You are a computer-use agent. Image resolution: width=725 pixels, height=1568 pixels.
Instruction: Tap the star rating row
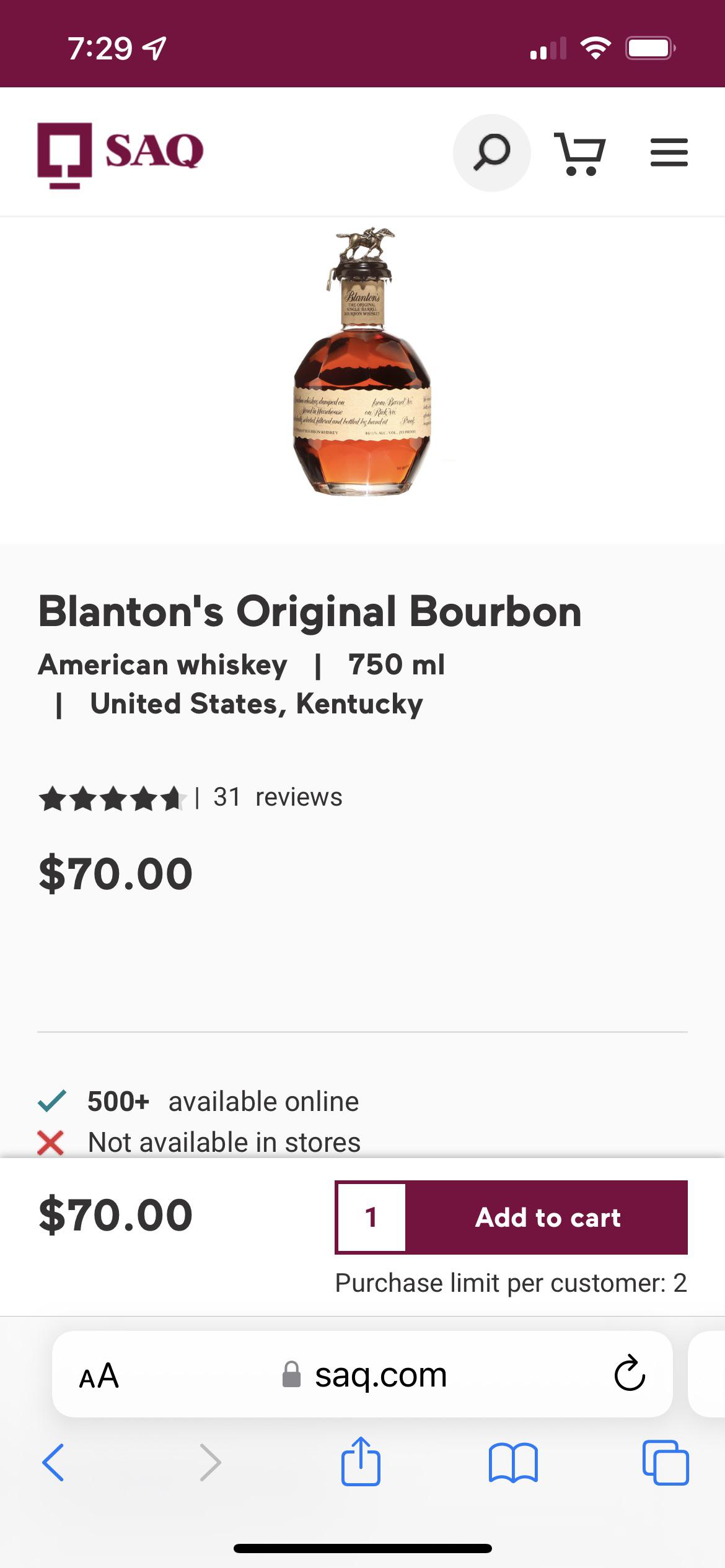click(113, 799)
